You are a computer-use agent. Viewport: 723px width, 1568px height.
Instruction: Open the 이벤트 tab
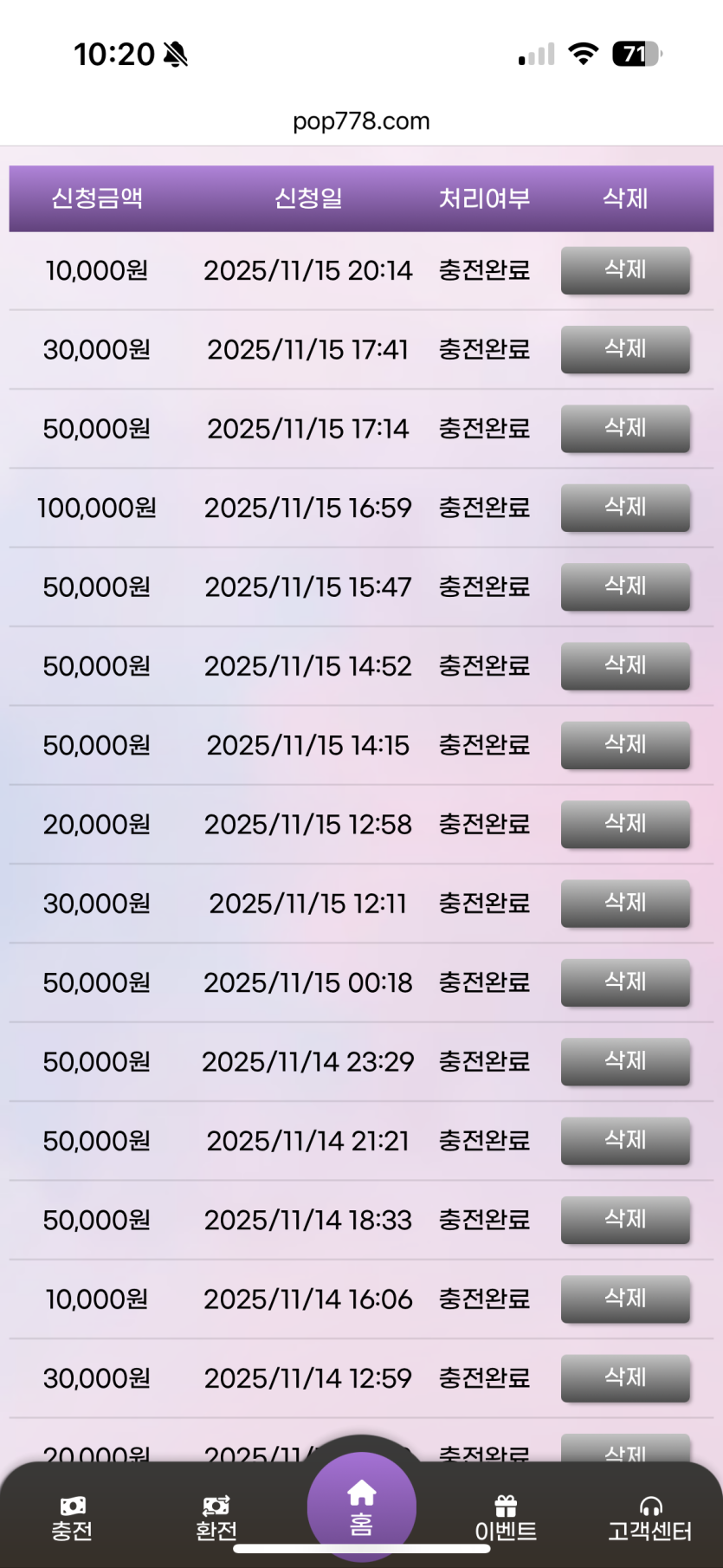506,1519
